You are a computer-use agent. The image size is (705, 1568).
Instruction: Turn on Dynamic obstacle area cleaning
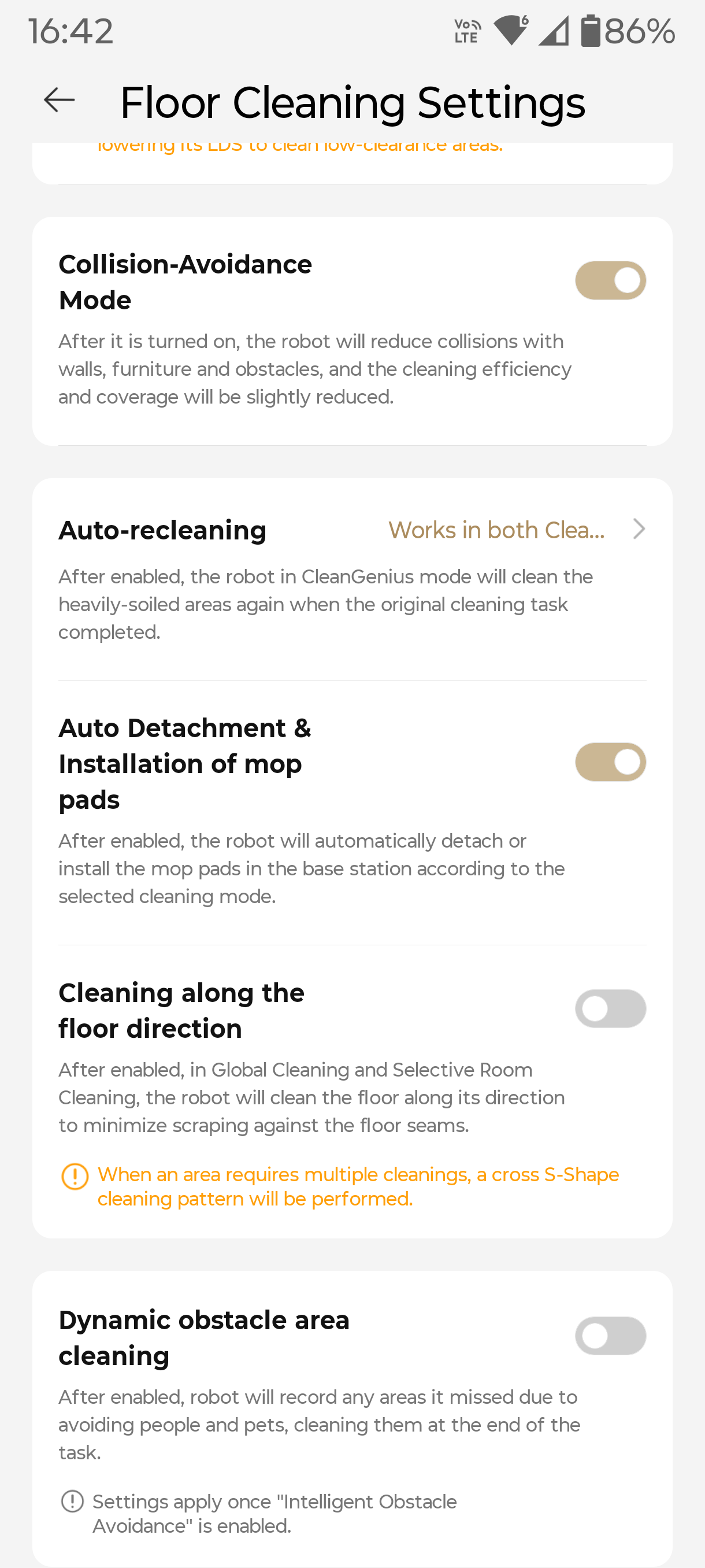pyautogui.click(x=610, y=1336)
